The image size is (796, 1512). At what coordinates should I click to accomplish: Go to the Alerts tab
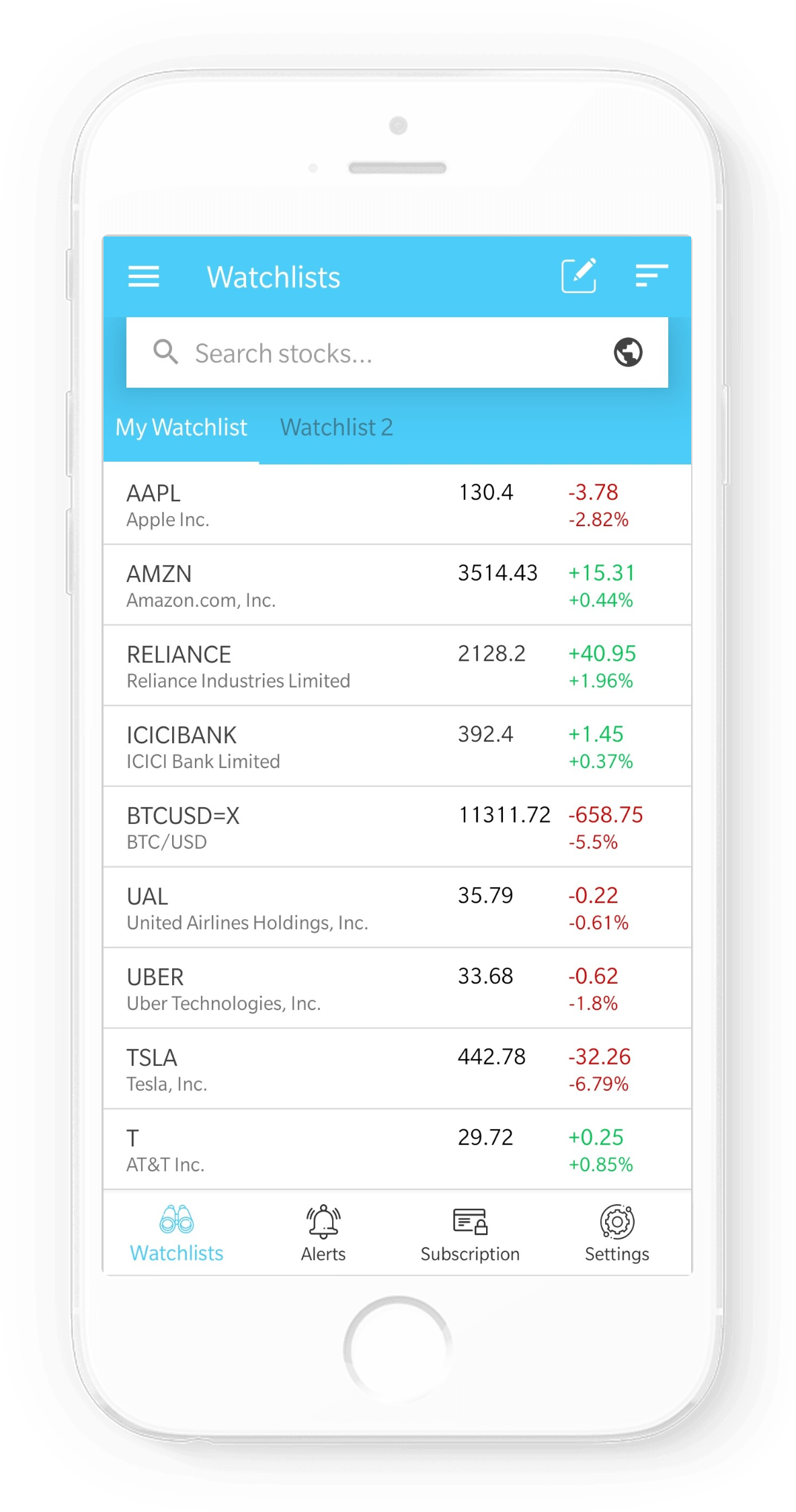point(323,1234)
